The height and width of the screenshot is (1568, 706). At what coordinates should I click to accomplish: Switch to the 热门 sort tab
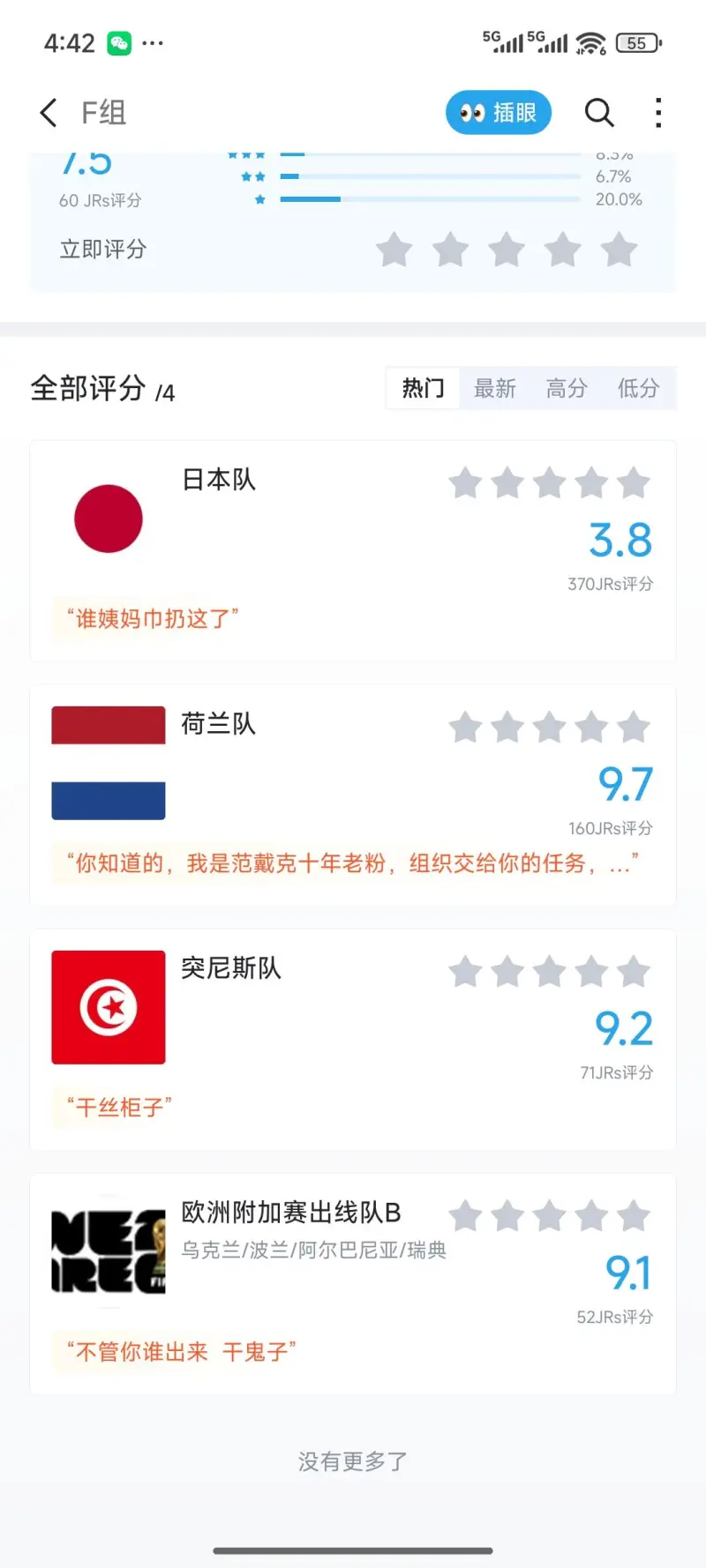coord(423,388)
